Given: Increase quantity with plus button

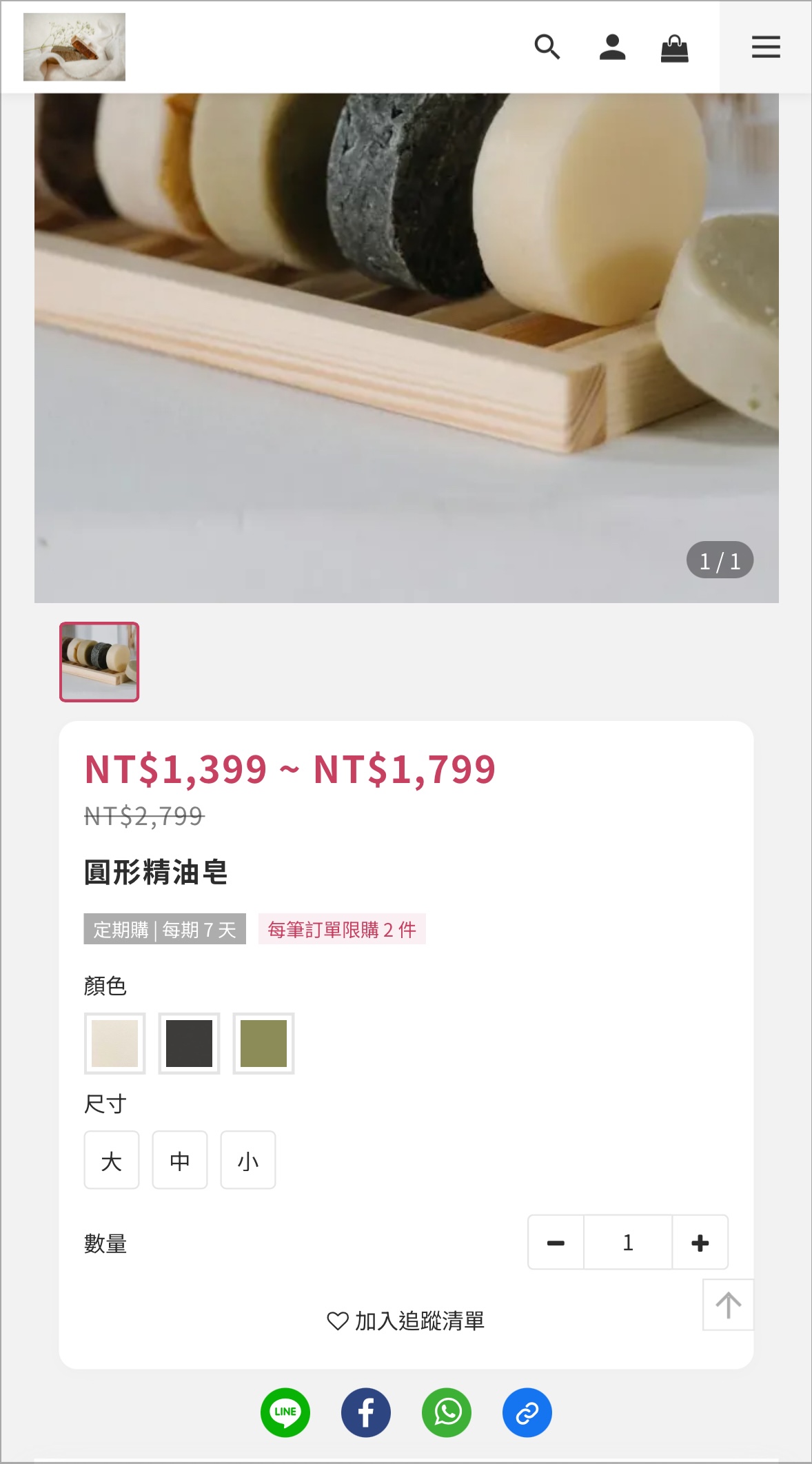Looking at the screenshot, I should (700, 1242).
